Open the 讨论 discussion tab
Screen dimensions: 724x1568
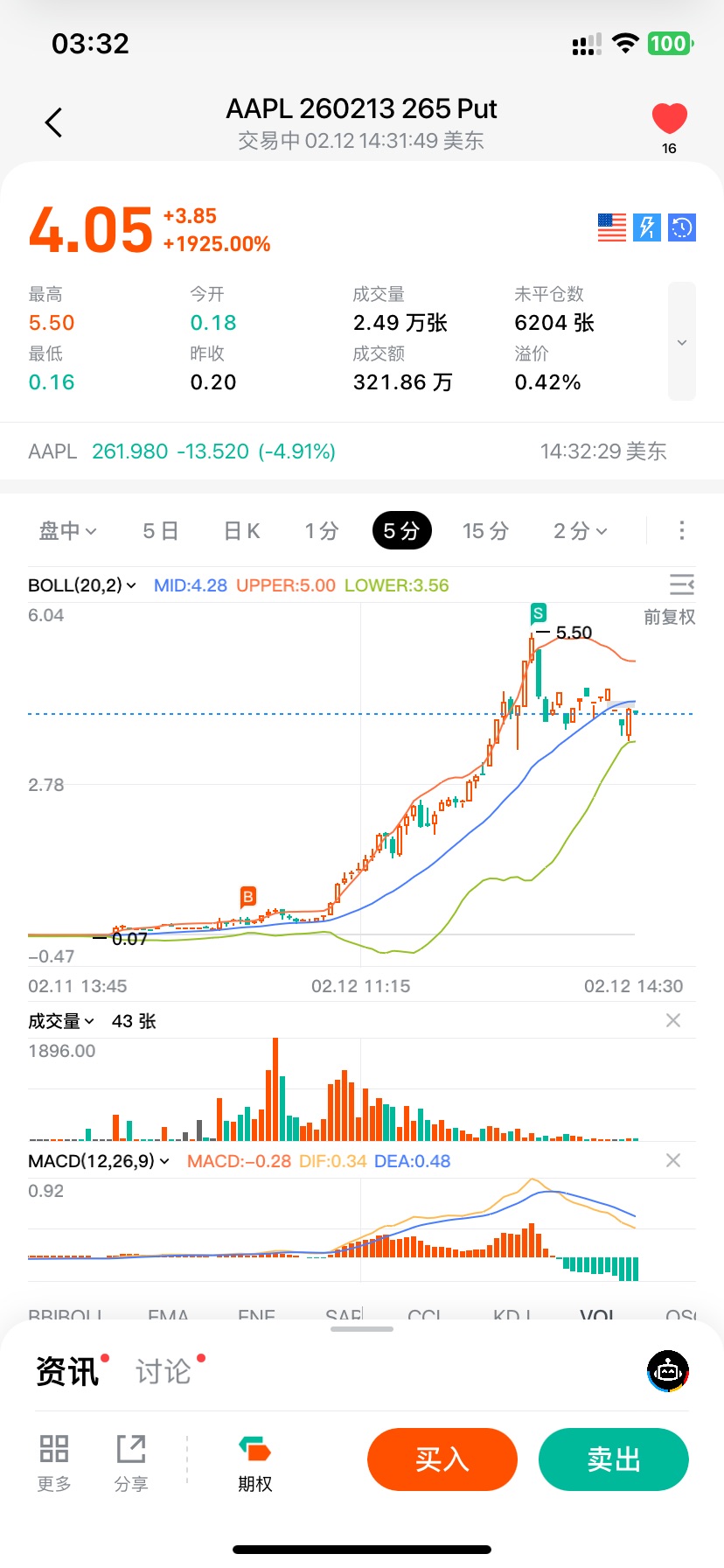tap(164, 1371)
